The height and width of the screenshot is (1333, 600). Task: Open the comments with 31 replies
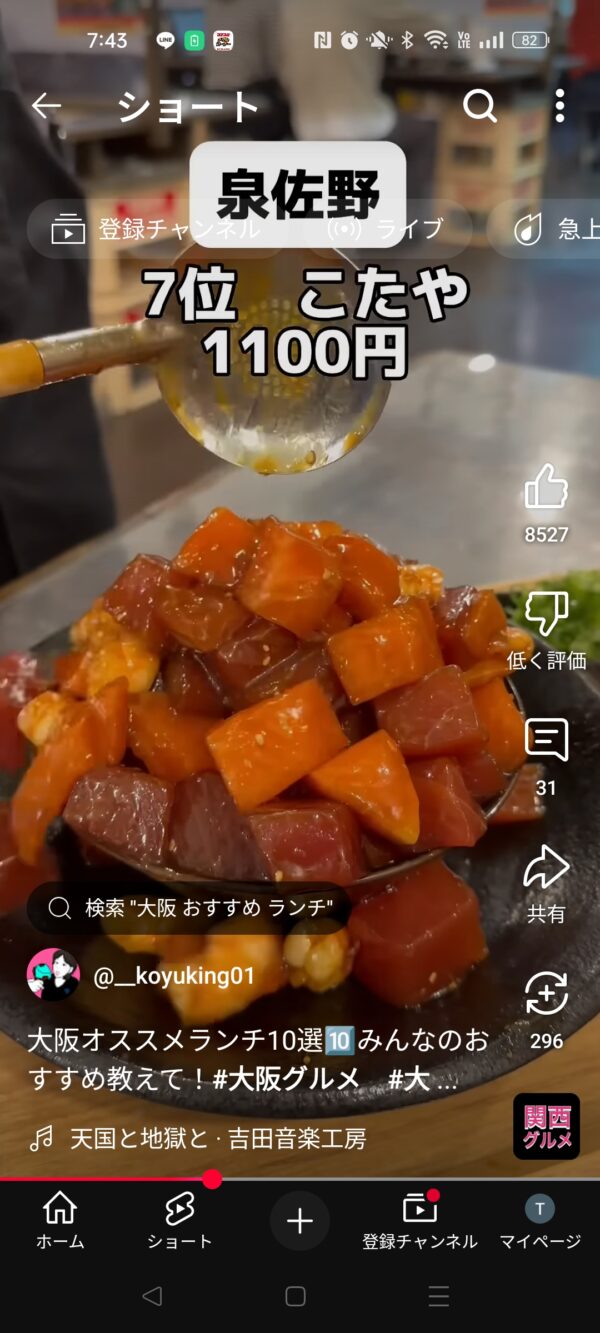tap(546, 742)
